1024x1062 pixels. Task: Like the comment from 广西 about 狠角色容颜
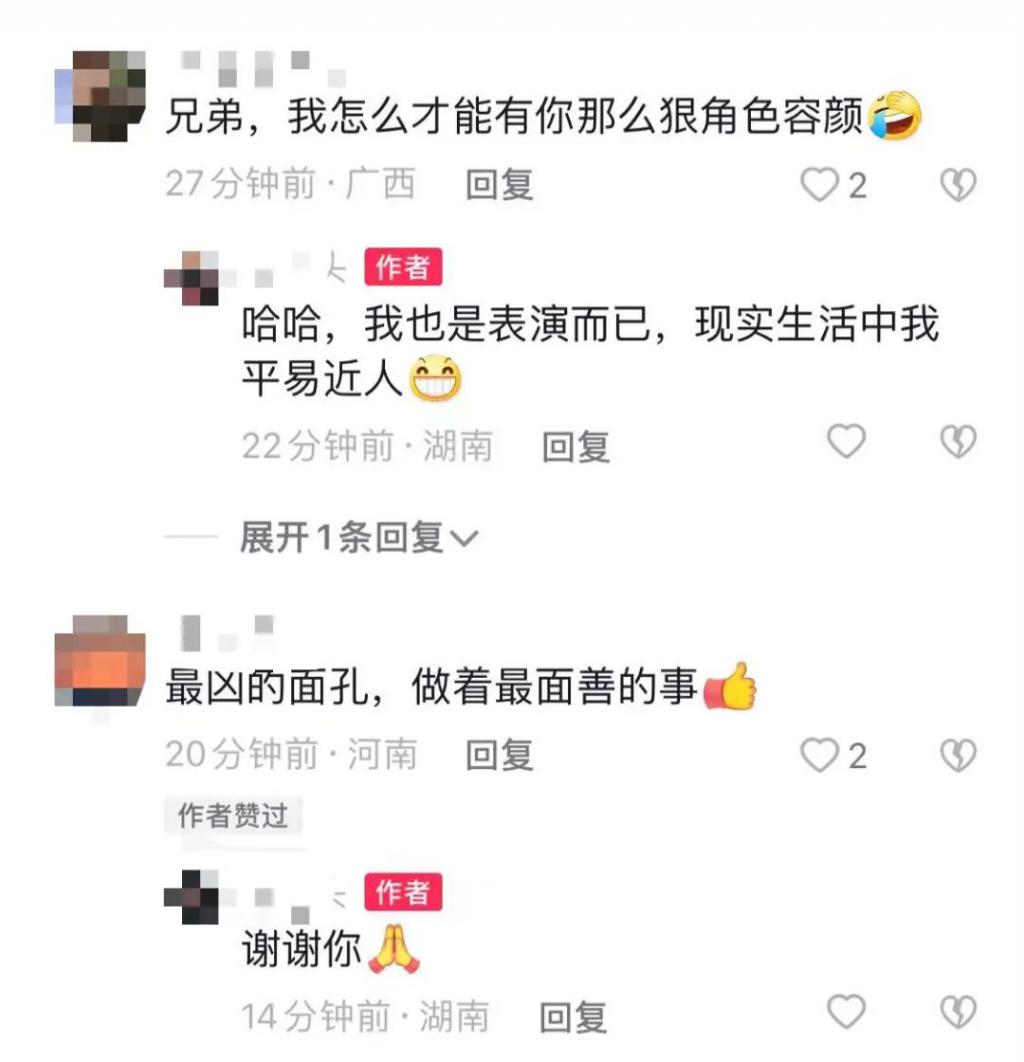[820, 185]
